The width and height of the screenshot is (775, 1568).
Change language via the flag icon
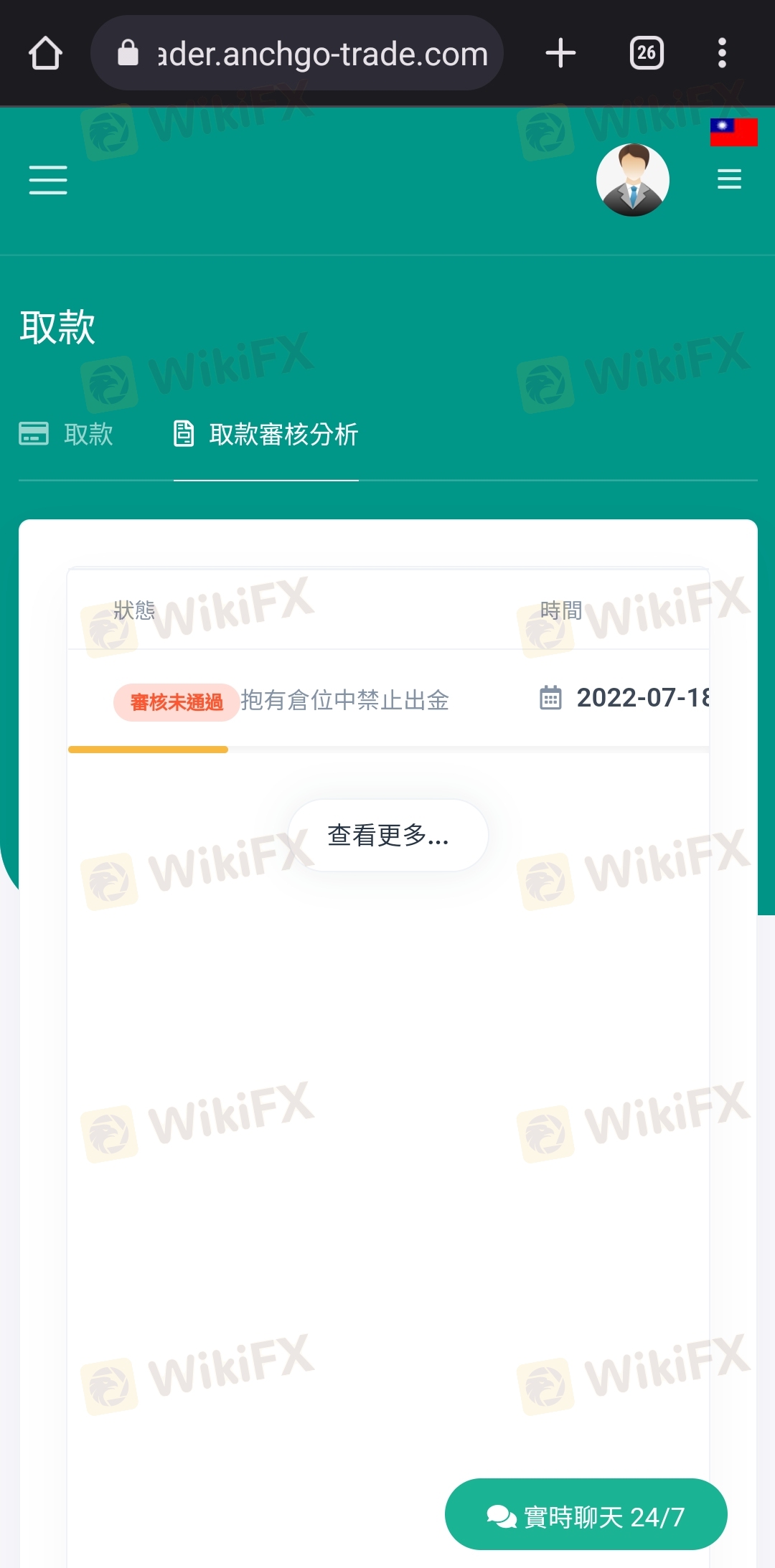(x=733, y=132)
